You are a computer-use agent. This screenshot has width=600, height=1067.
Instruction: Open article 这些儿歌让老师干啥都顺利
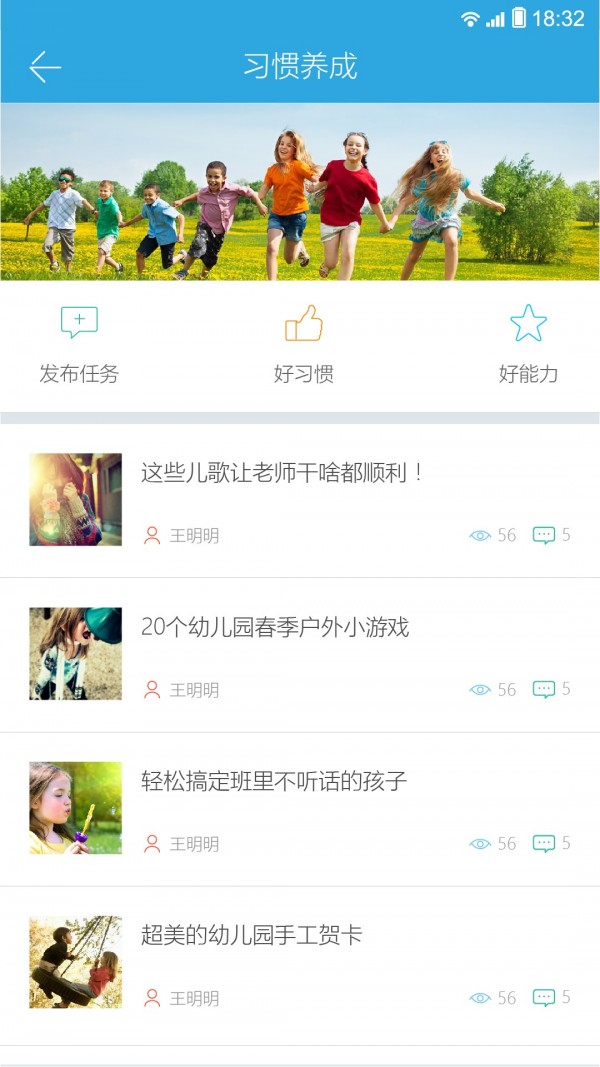tap(280, 473)
